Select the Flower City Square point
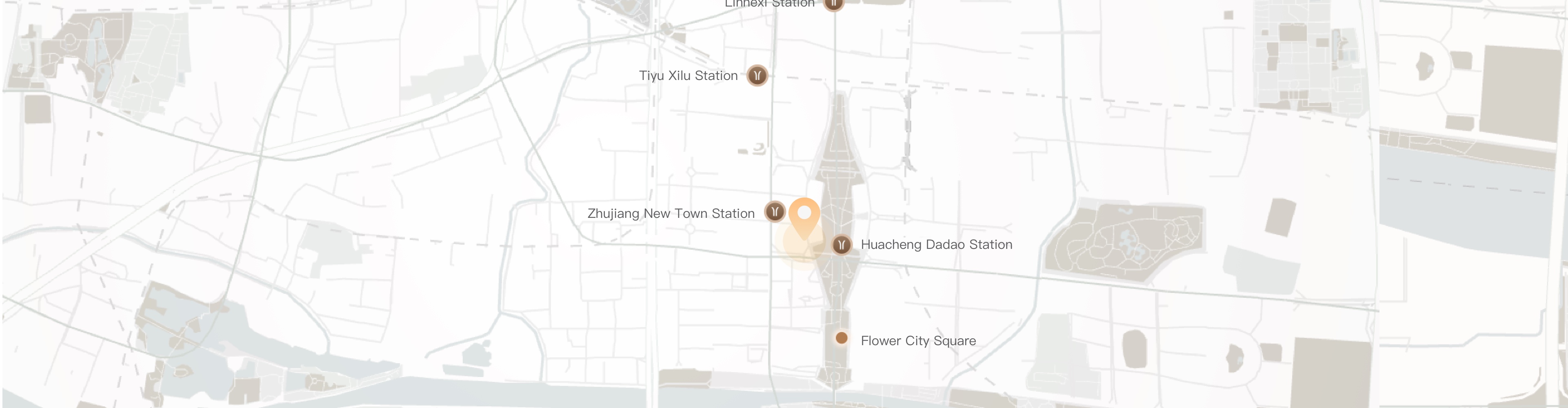 tap(841, 338)
